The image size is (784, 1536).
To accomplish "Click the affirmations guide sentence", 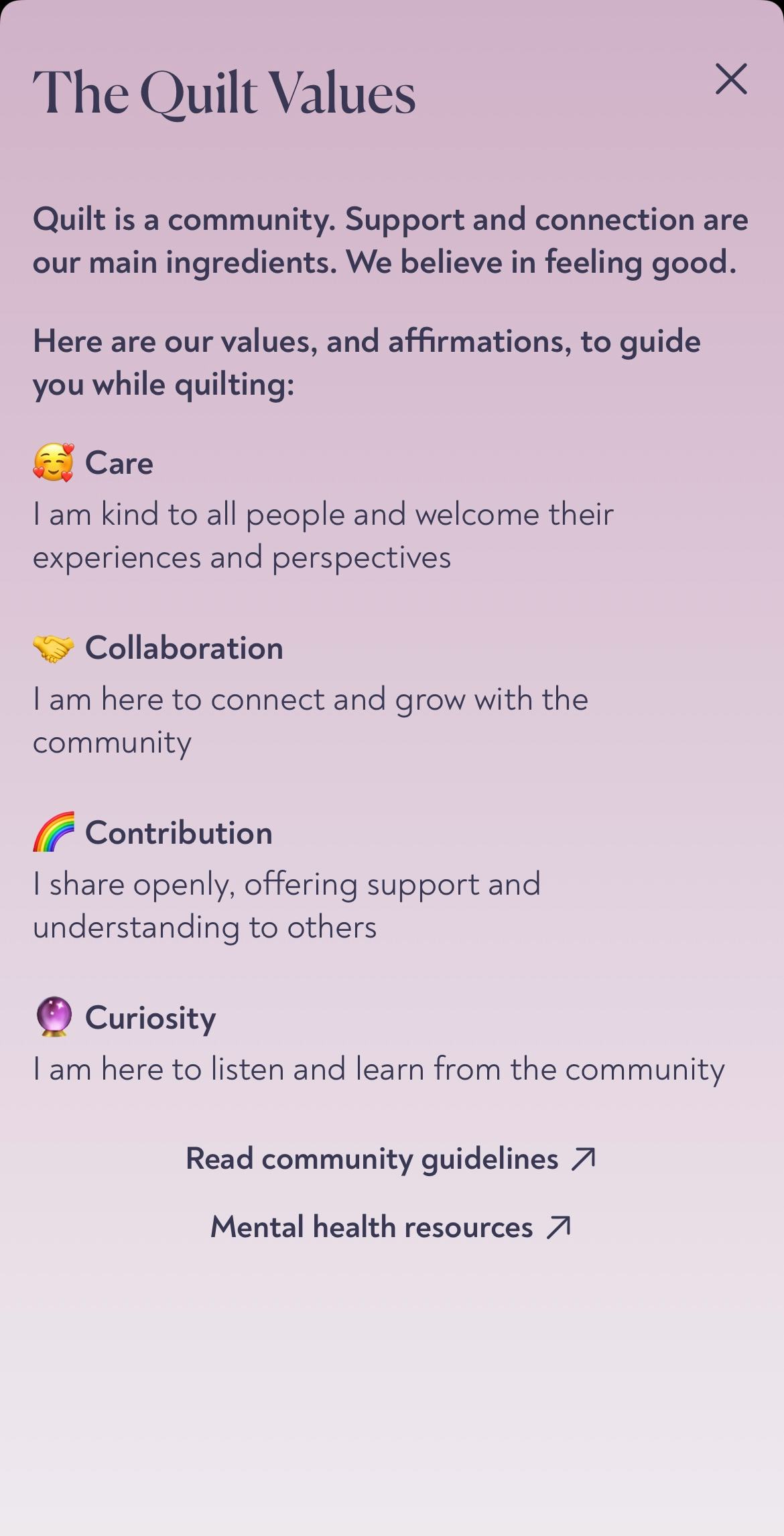I will (367, 362).
